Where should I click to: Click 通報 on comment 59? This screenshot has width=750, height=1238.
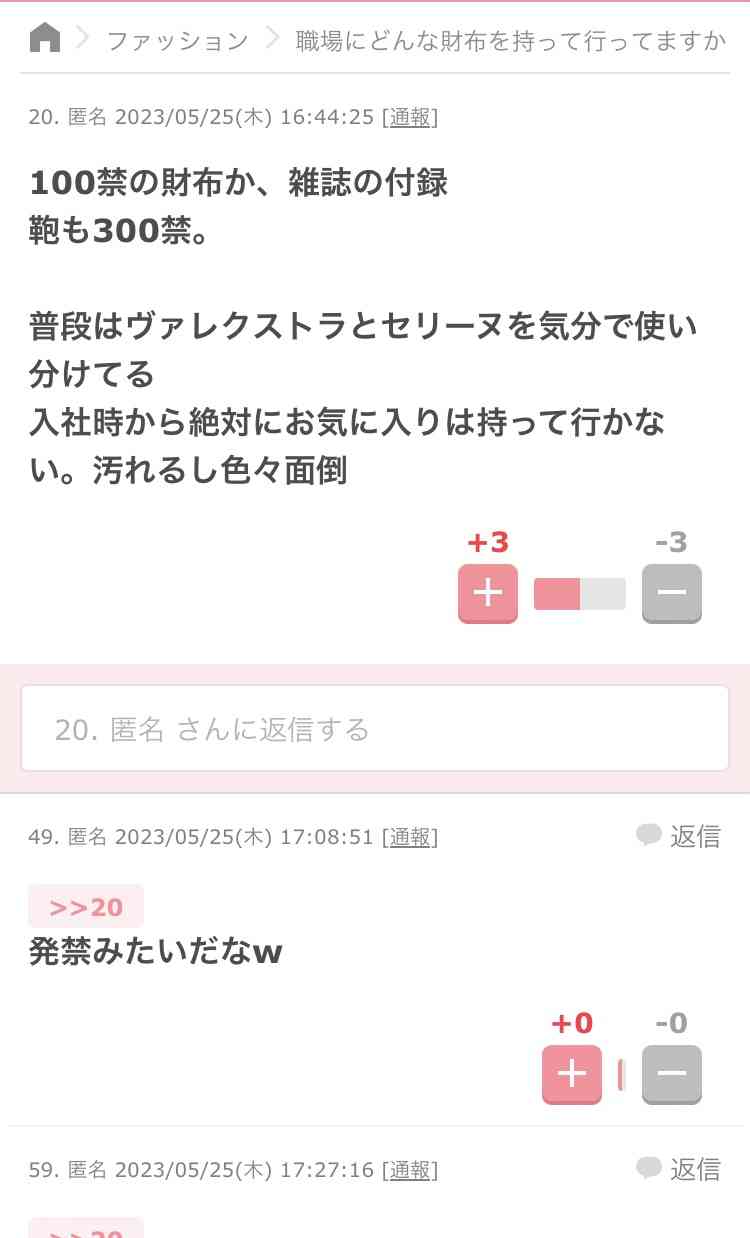409,1170
